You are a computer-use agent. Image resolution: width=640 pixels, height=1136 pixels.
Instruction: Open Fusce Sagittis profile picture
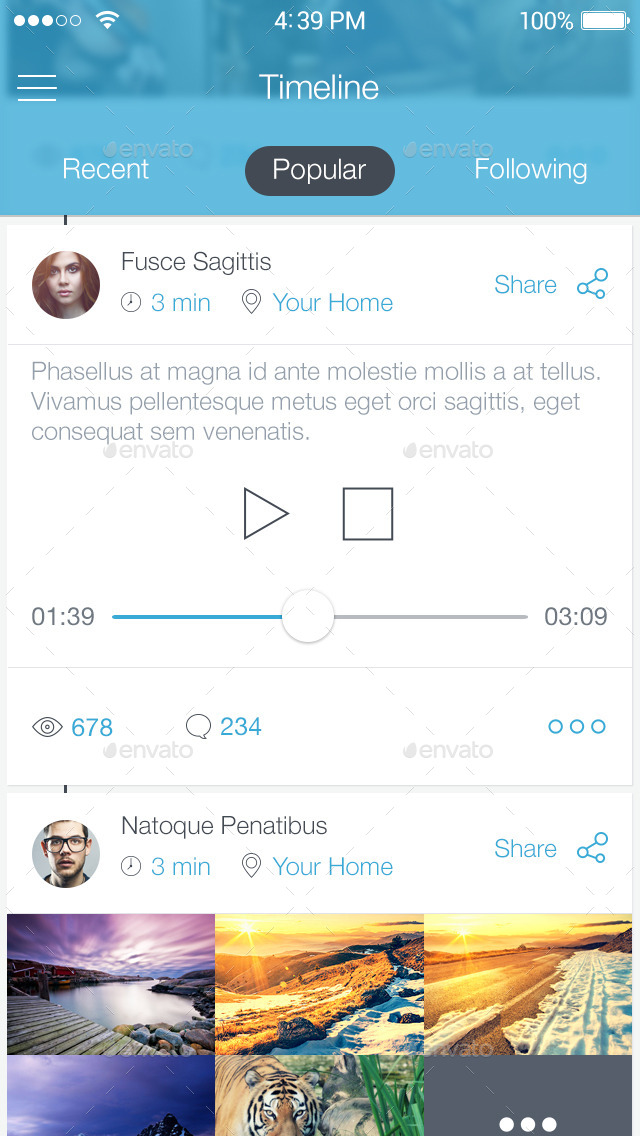pos(66,285)
